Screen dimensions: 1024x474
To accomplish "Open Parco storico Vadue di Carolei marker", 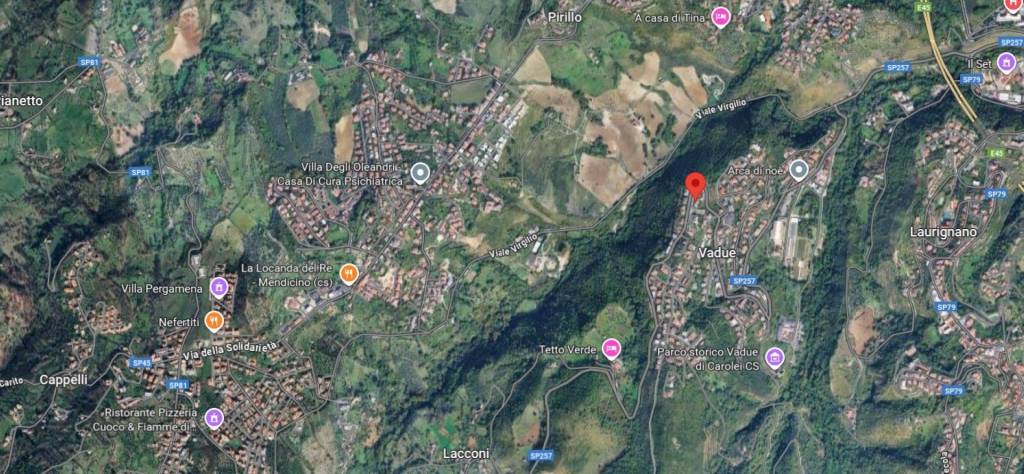I will click(x=774, y=357).
